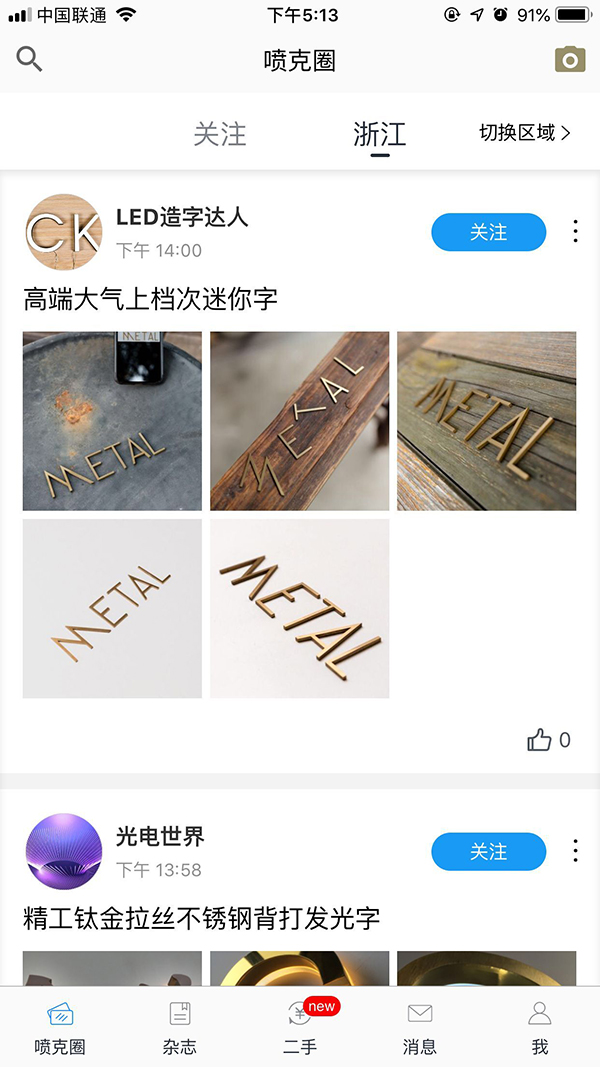View fifth photo in LED造字达人 post

coord(299,608)
